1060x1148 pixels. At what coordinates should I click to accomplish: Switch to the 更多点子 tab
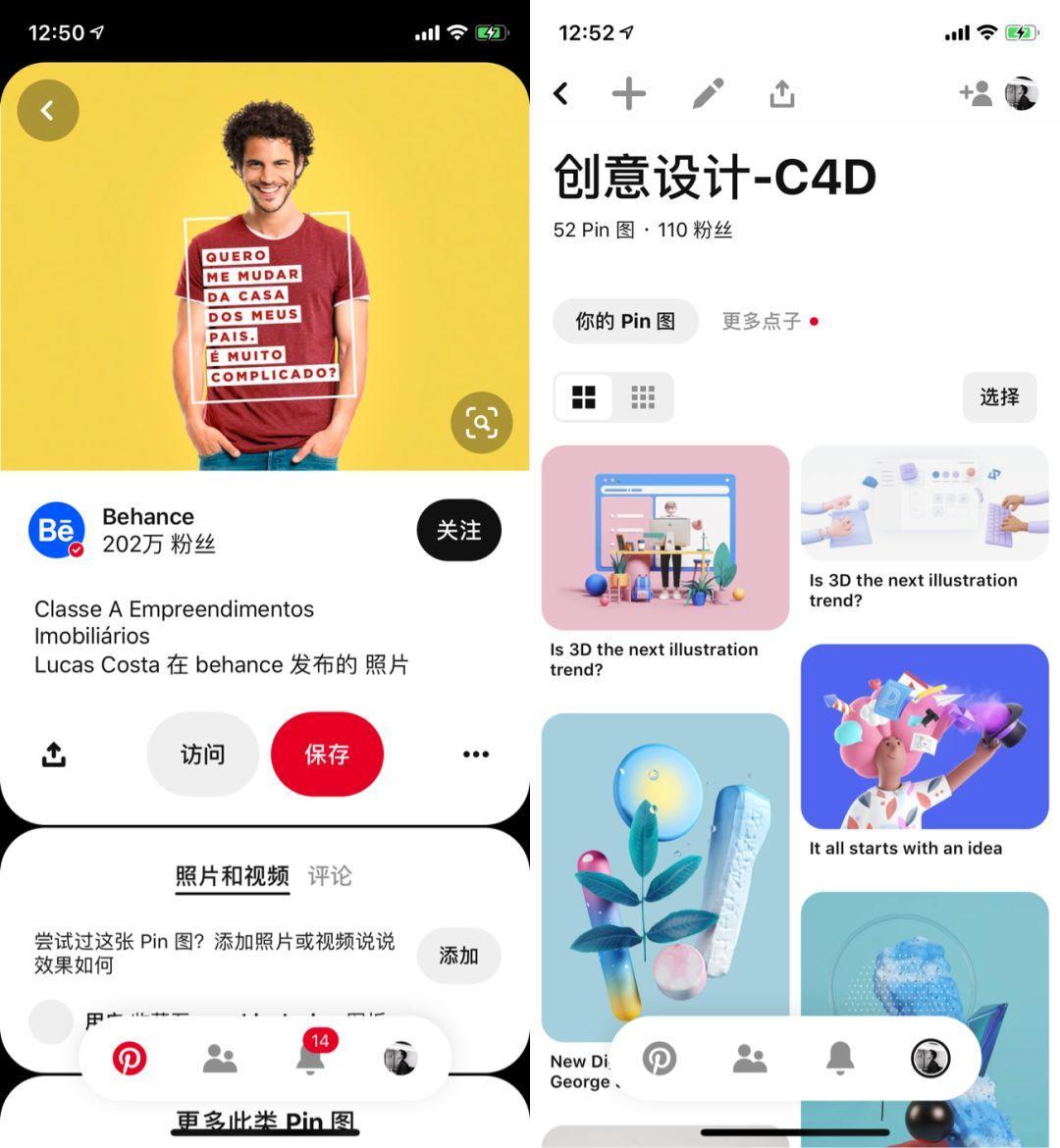[x=763, y=322]
